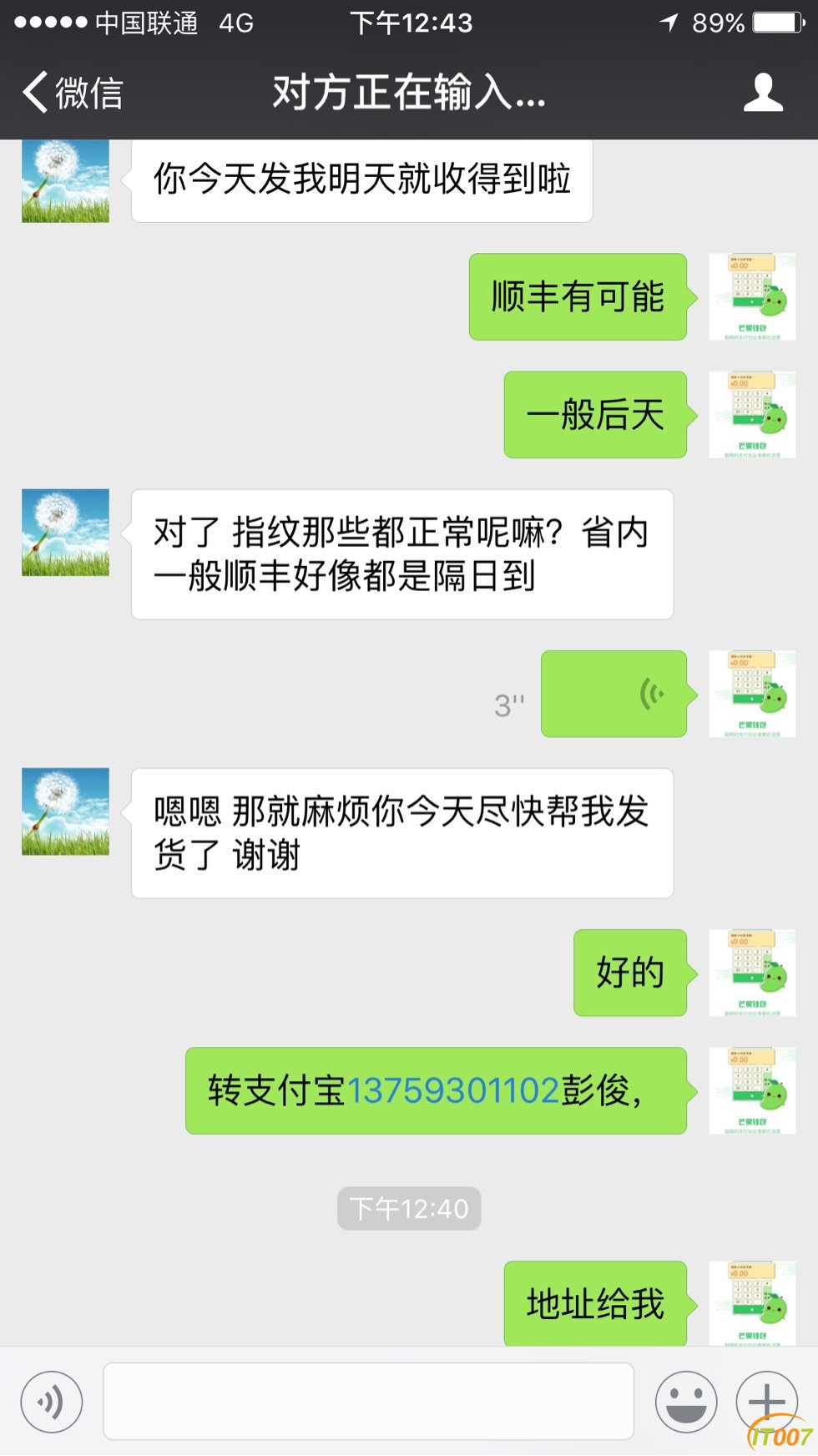Open the emoji picker
The height and width of the screenshot is (1456, 818).
point(686,1402)
